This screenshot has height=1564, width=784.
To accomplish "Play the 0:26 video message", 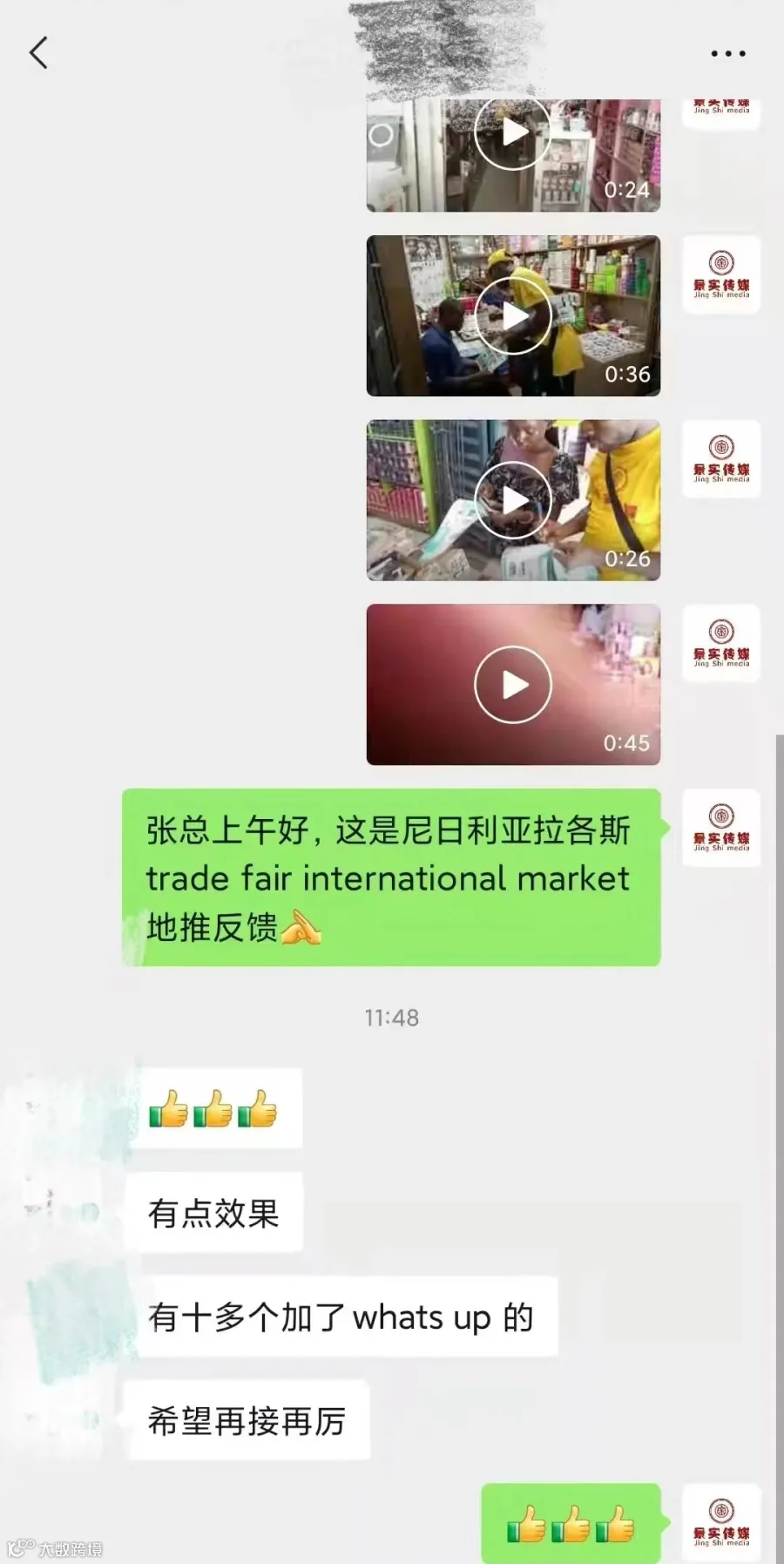I will click(x=513, y=501).
